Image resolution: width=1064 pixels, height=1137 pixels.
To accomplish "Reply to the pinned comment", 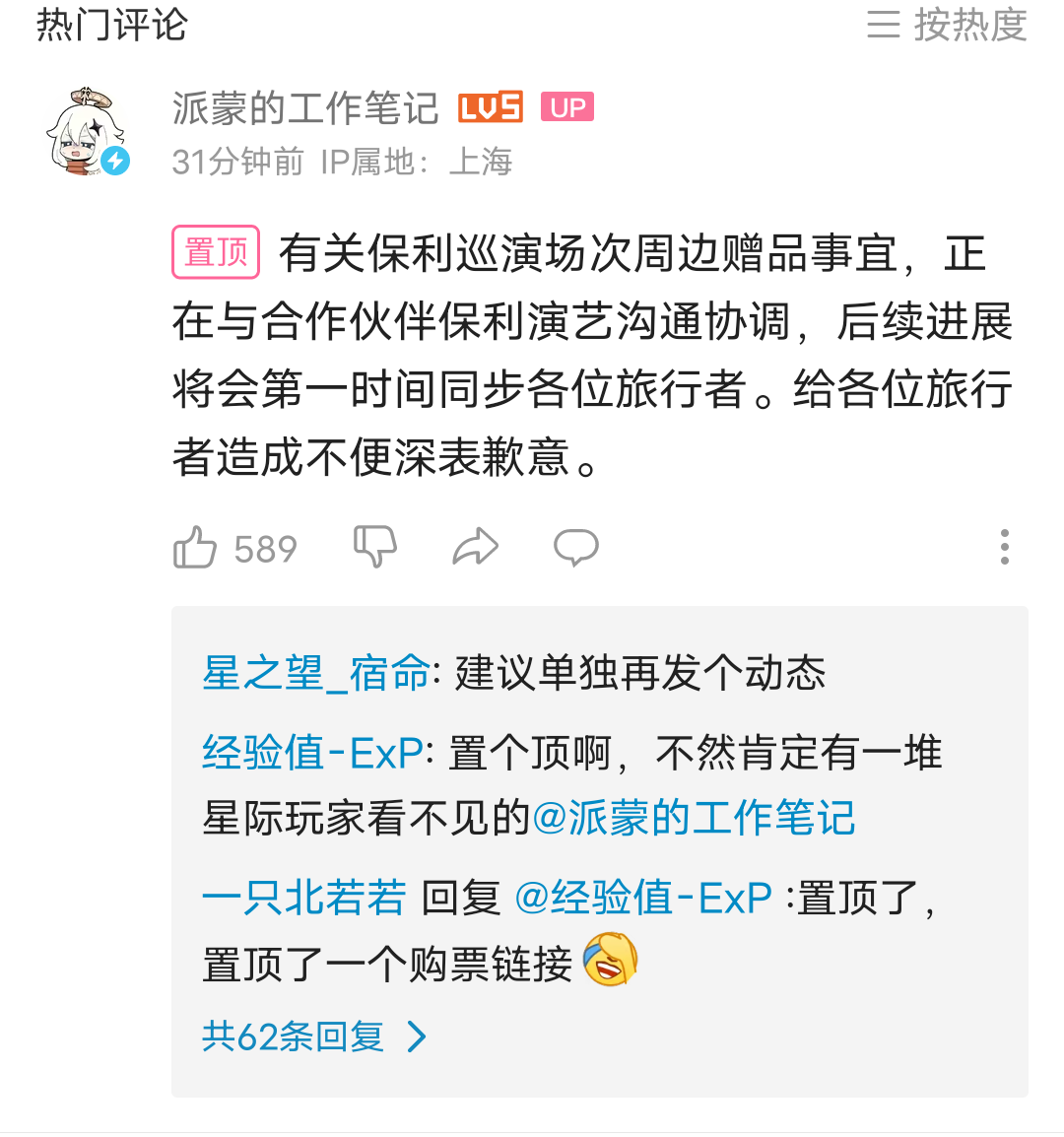I will pyautogui.click(x=575, y=547).
